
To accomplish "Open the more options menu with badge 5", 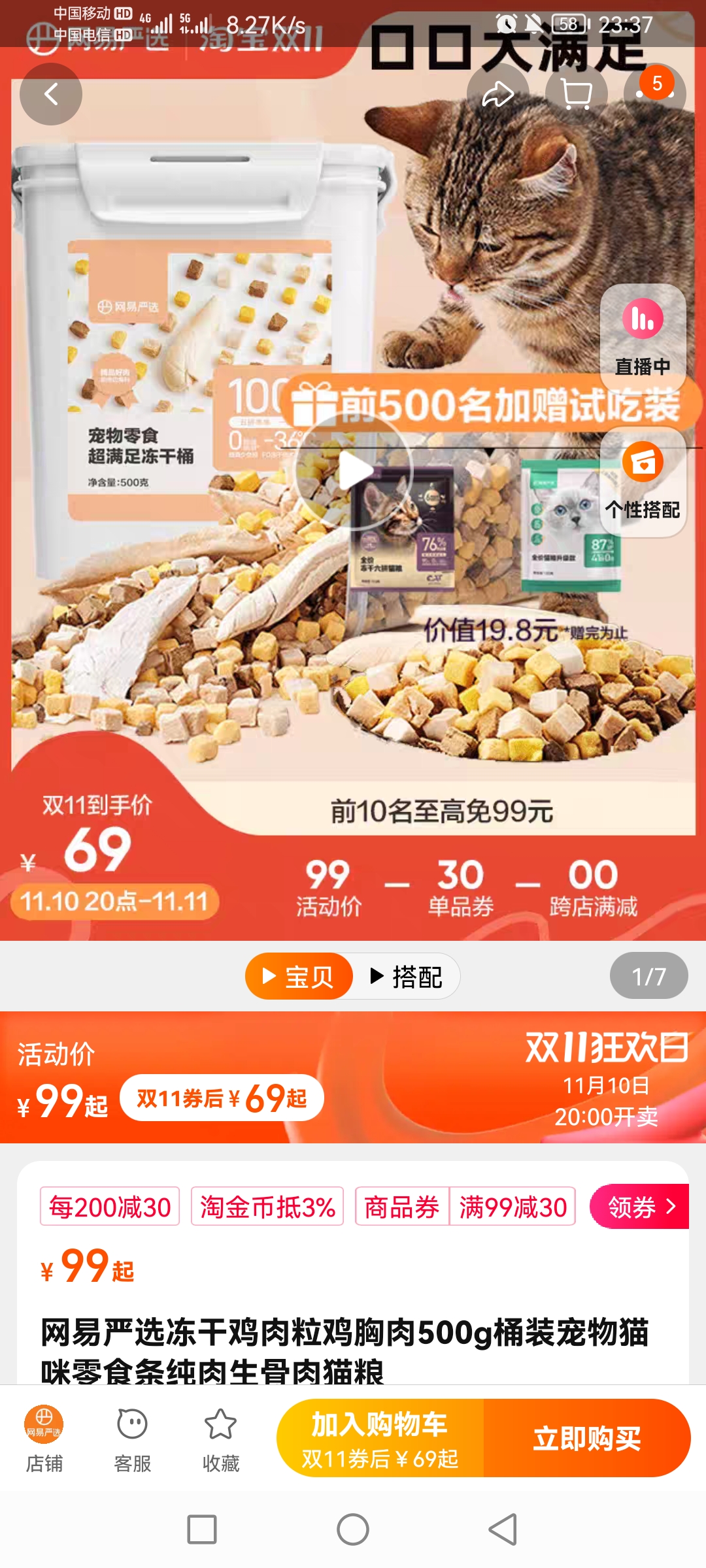I will tap(654, 93).
